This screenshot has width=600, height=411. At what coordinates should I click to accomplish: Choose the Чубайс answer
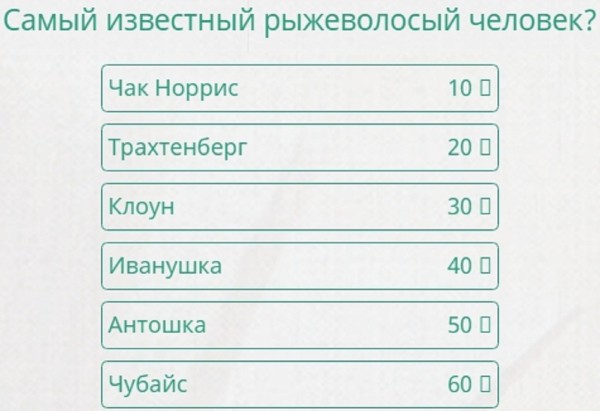(299, 384)
